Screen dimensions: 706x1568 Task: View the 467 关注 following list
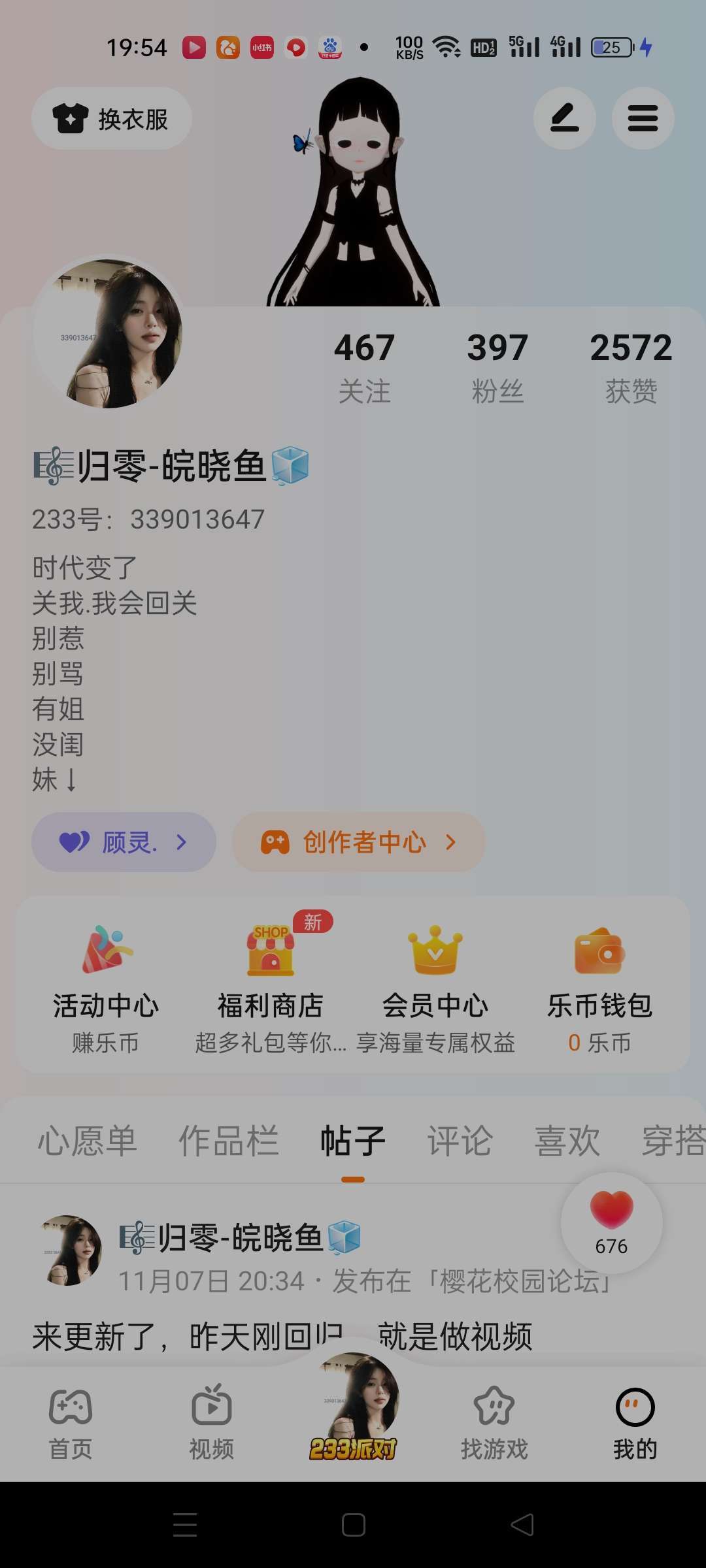tap(364, 367)
